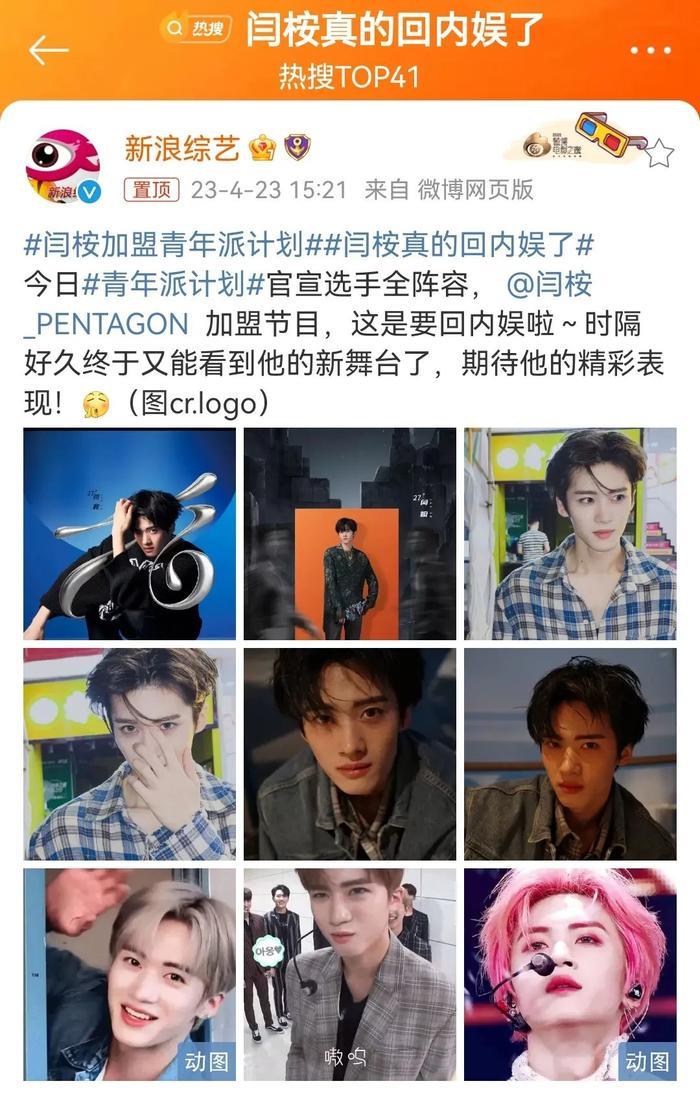
Task: Tap the 新浪综艺 account name
Action: click(x=181, y=149)
